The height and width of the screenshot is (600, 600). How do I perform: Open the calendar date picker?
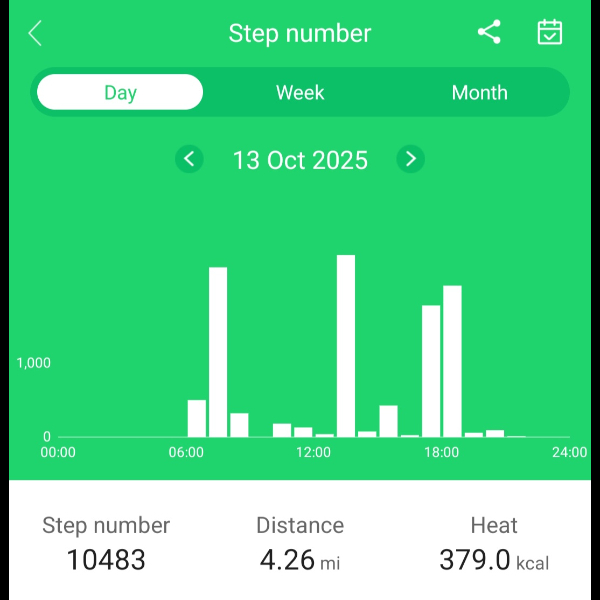(x=550, y=32)
